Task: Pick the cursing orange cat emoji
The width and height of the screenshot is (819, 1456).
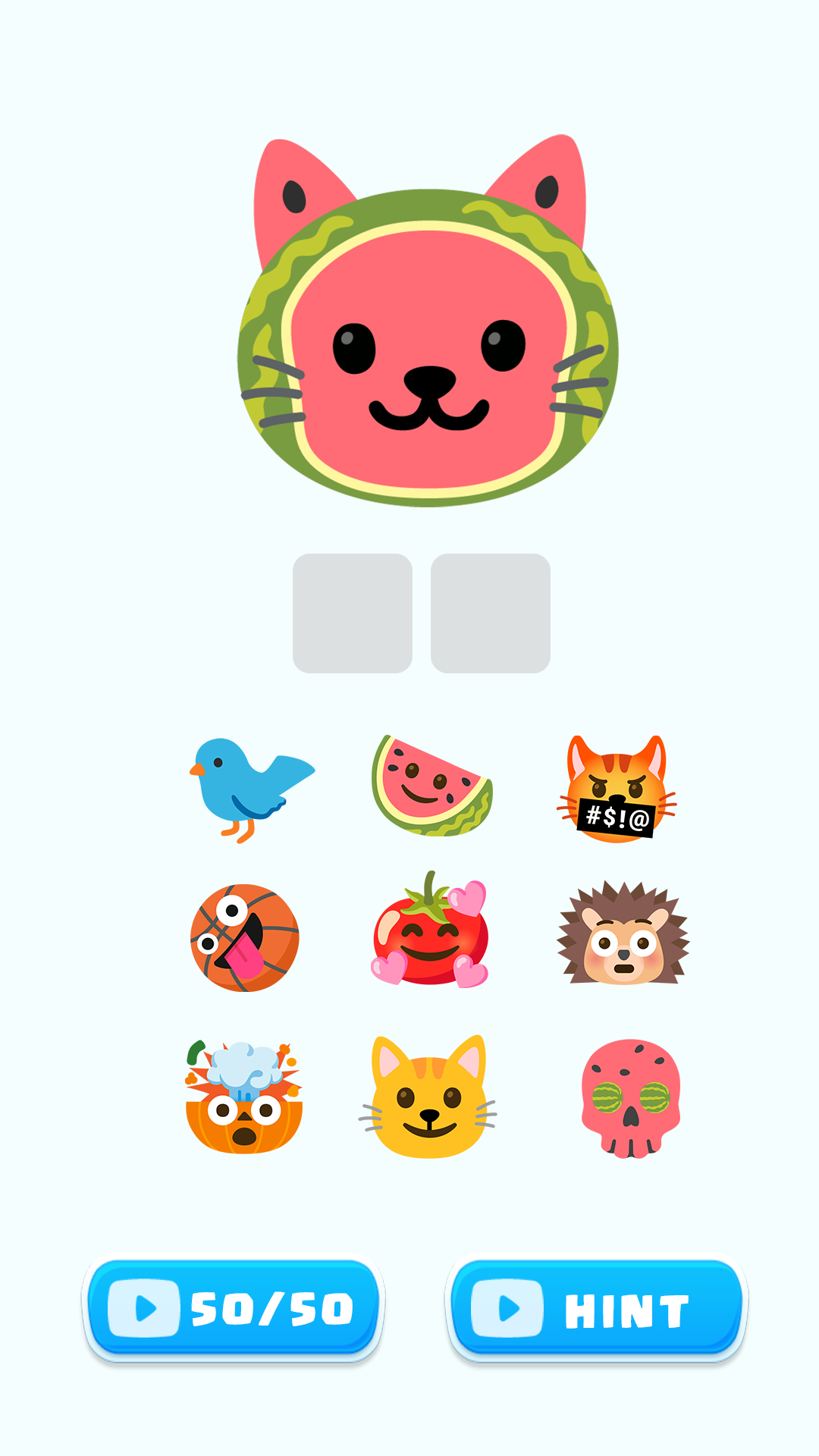Action: tap(617, 789)
